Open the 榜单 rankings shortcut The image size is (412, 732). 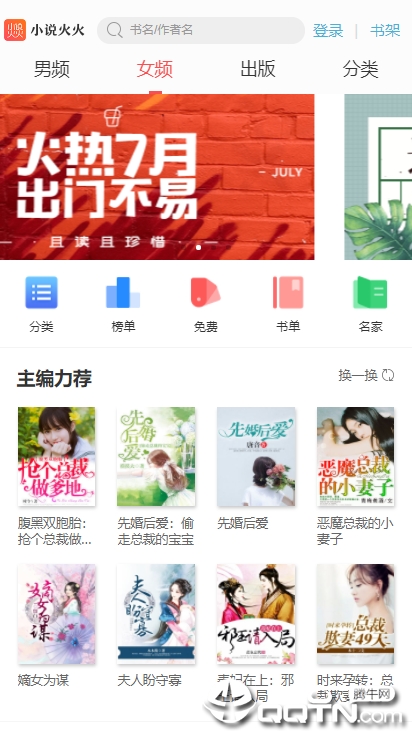pos(123,304)
